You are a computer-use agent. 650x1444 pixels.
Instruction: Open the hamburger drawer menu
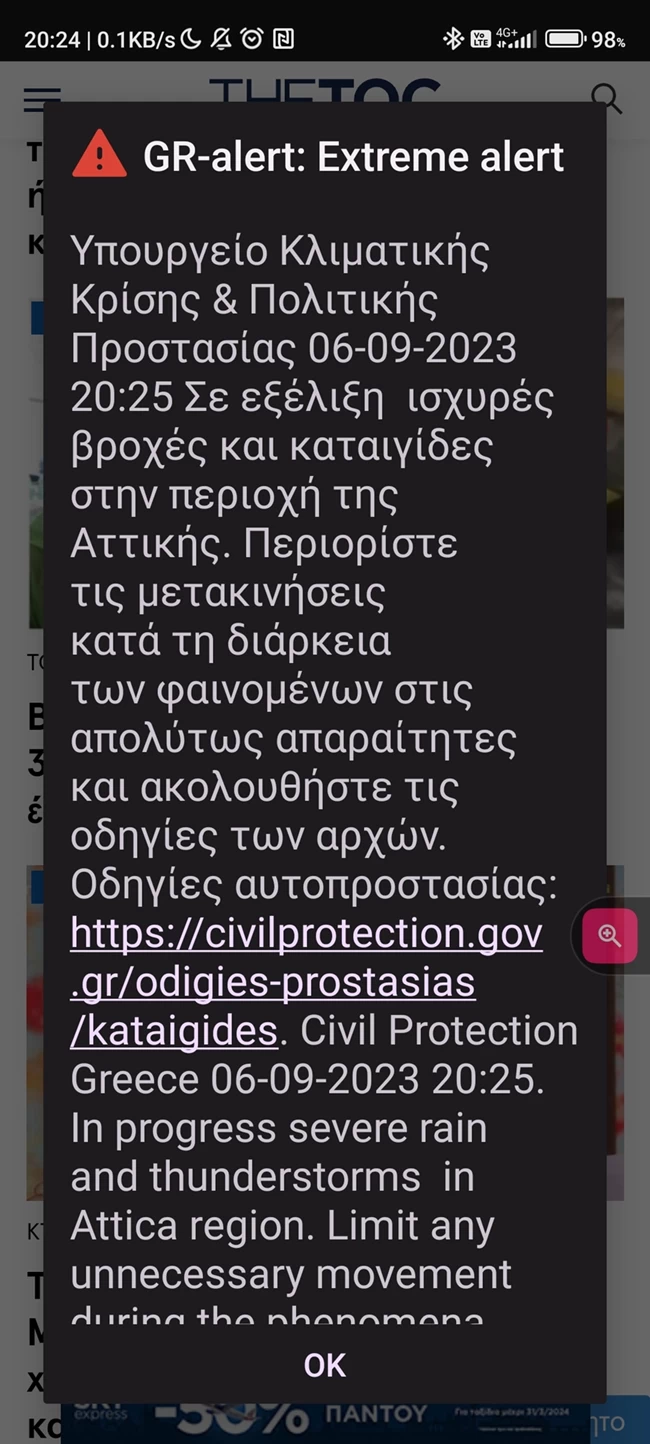point(42,99)
